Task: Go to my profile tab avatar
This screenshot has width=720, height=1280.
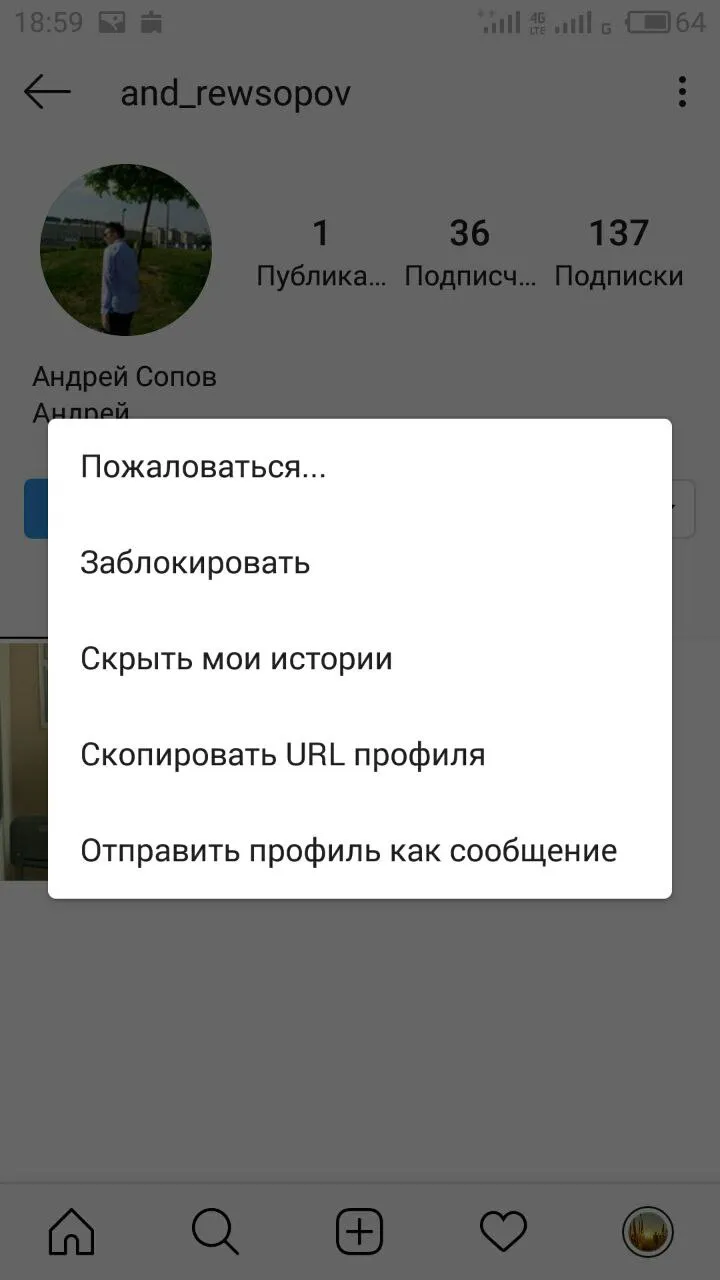Action: (648, 1231)
